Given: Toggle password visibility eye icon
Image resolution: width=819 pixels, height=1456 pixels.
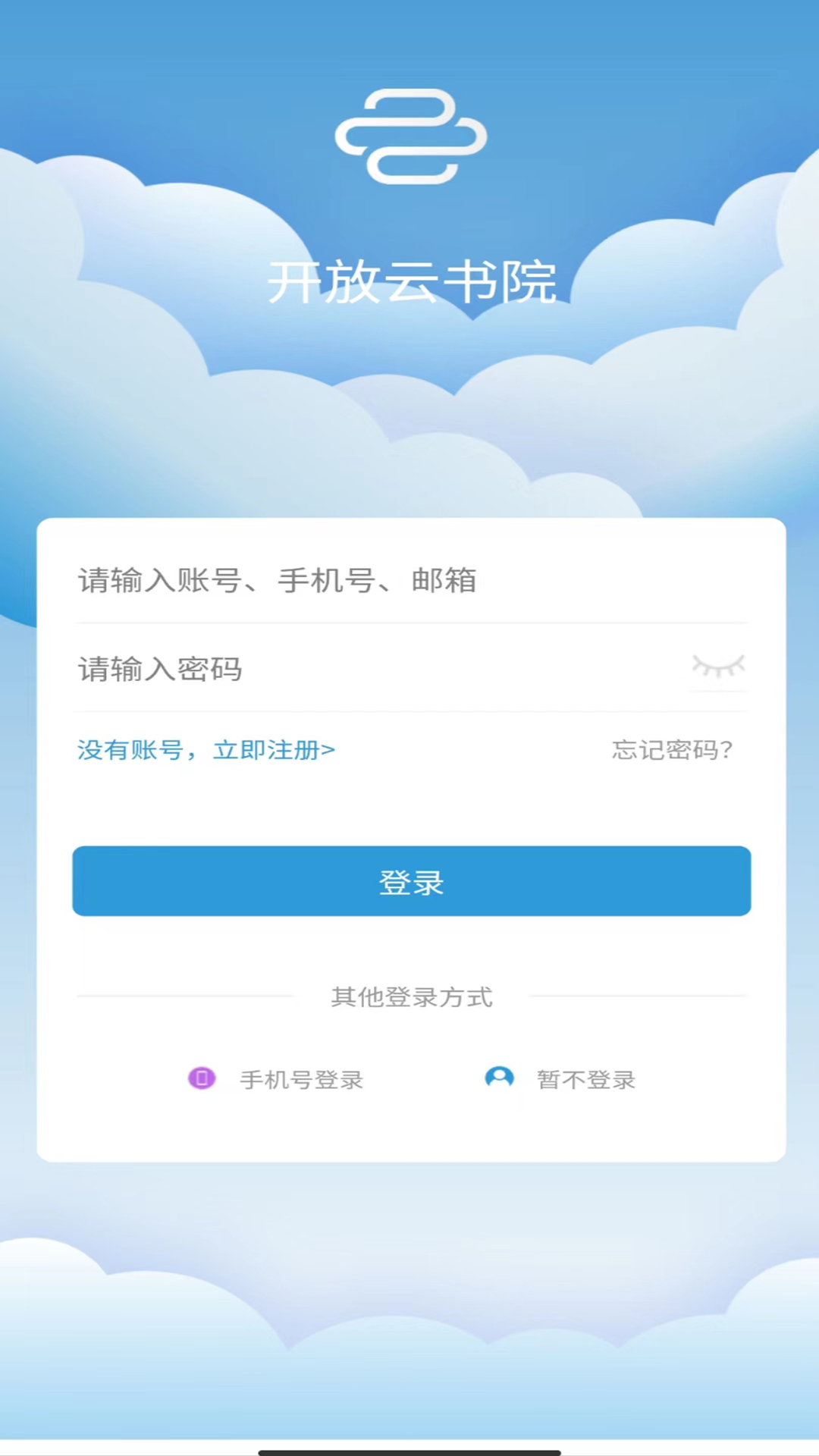Looking at the screenshot, I should pyautogui.click(x=718, y=667).
